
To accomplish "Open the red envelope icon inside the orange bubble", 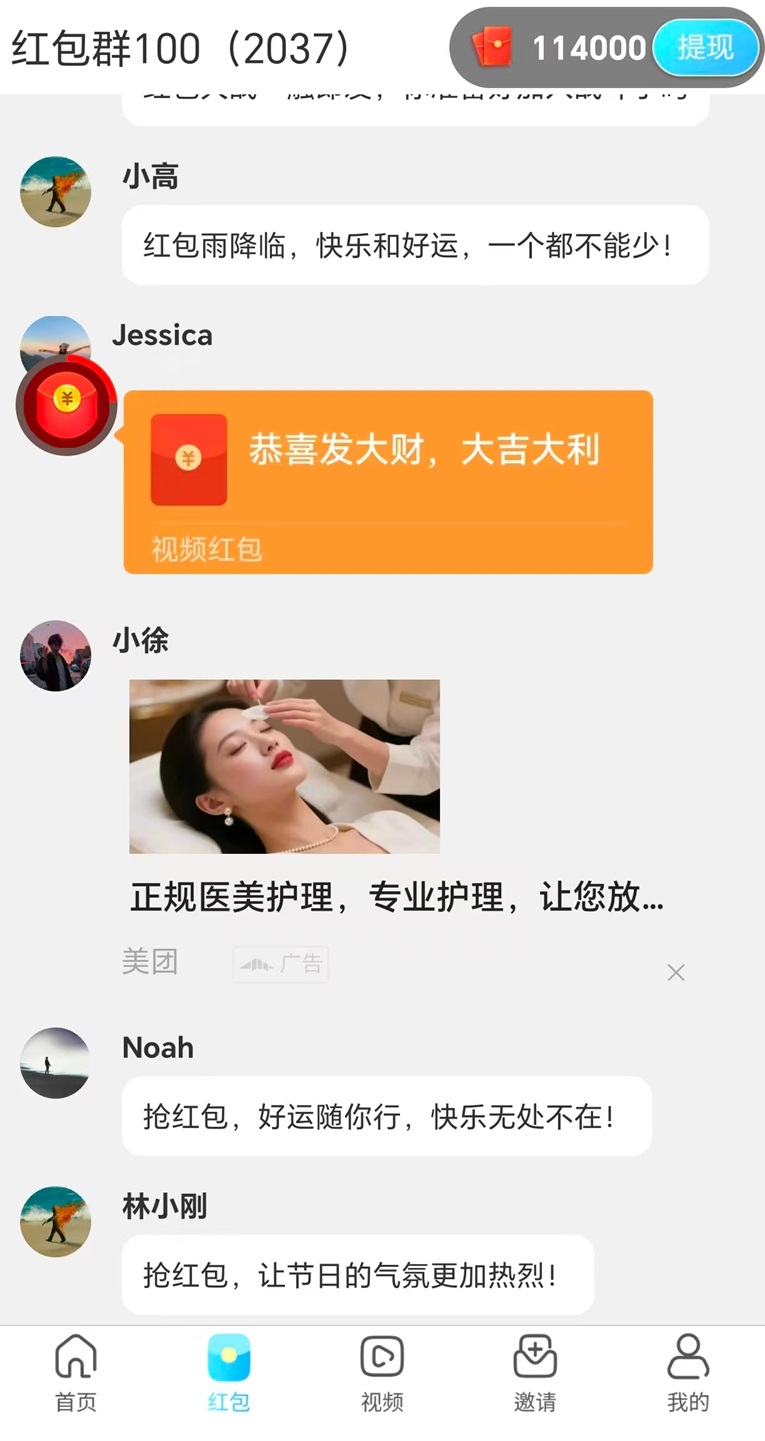I will point(189,457).
